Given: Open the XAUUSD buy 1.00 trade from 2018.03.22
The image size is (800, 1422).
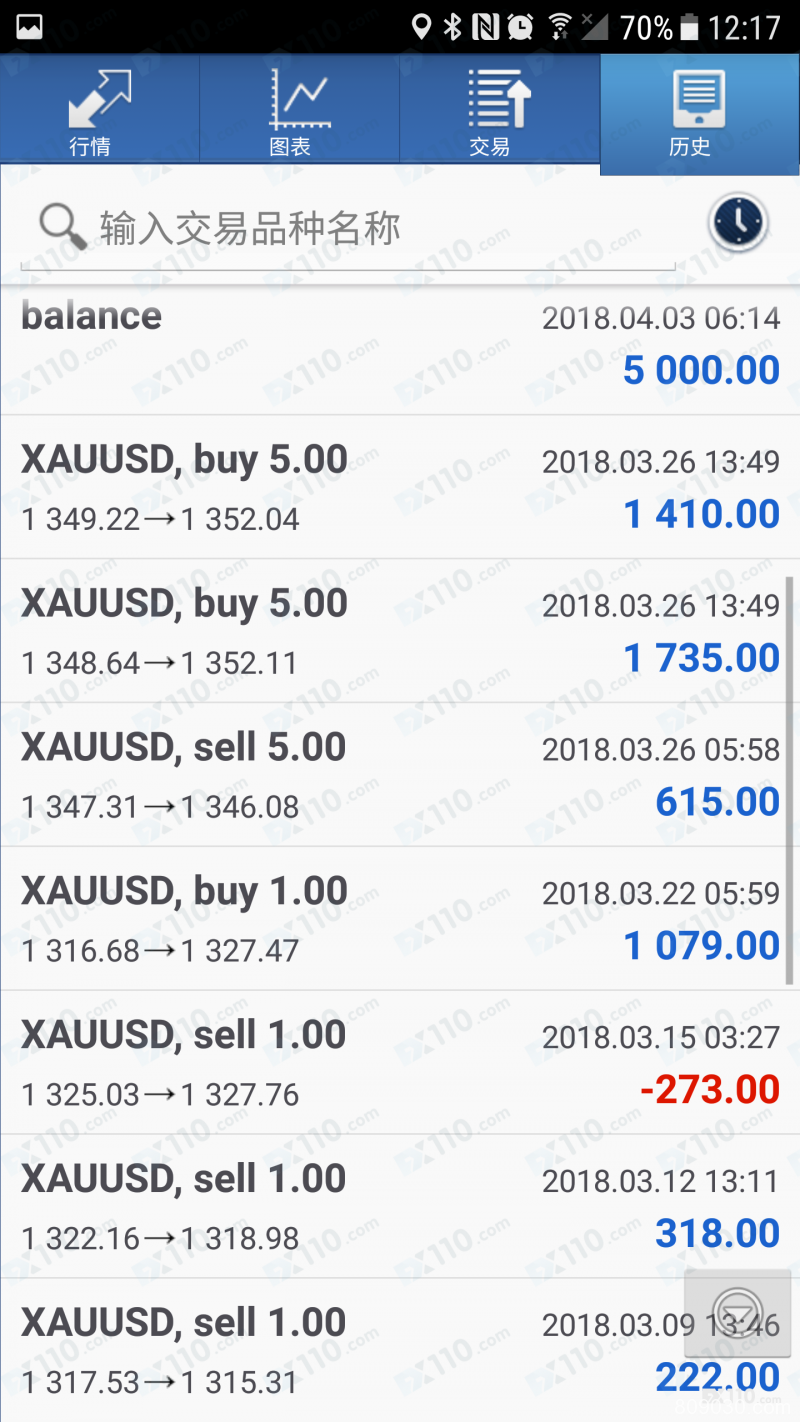Looking at the screenshot, I should click(x=400, y=919).
